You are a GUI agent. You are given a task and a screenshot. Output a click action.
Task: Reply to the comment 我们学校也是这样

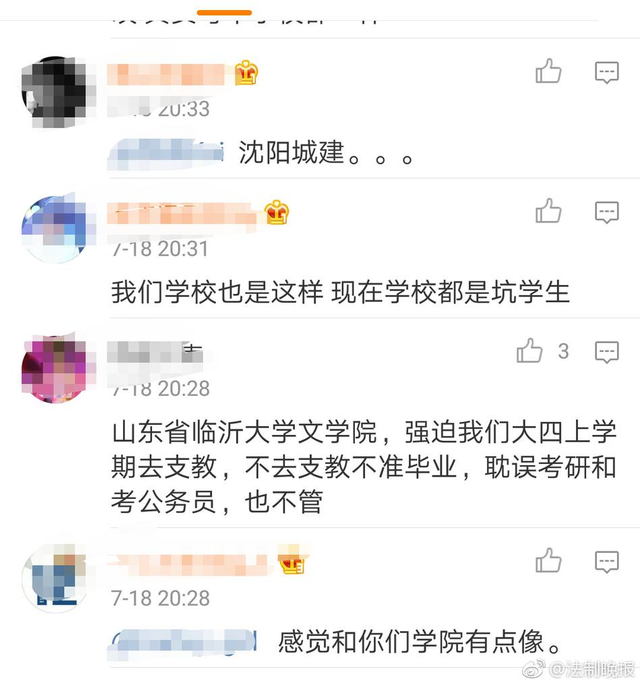pos(607,212)
